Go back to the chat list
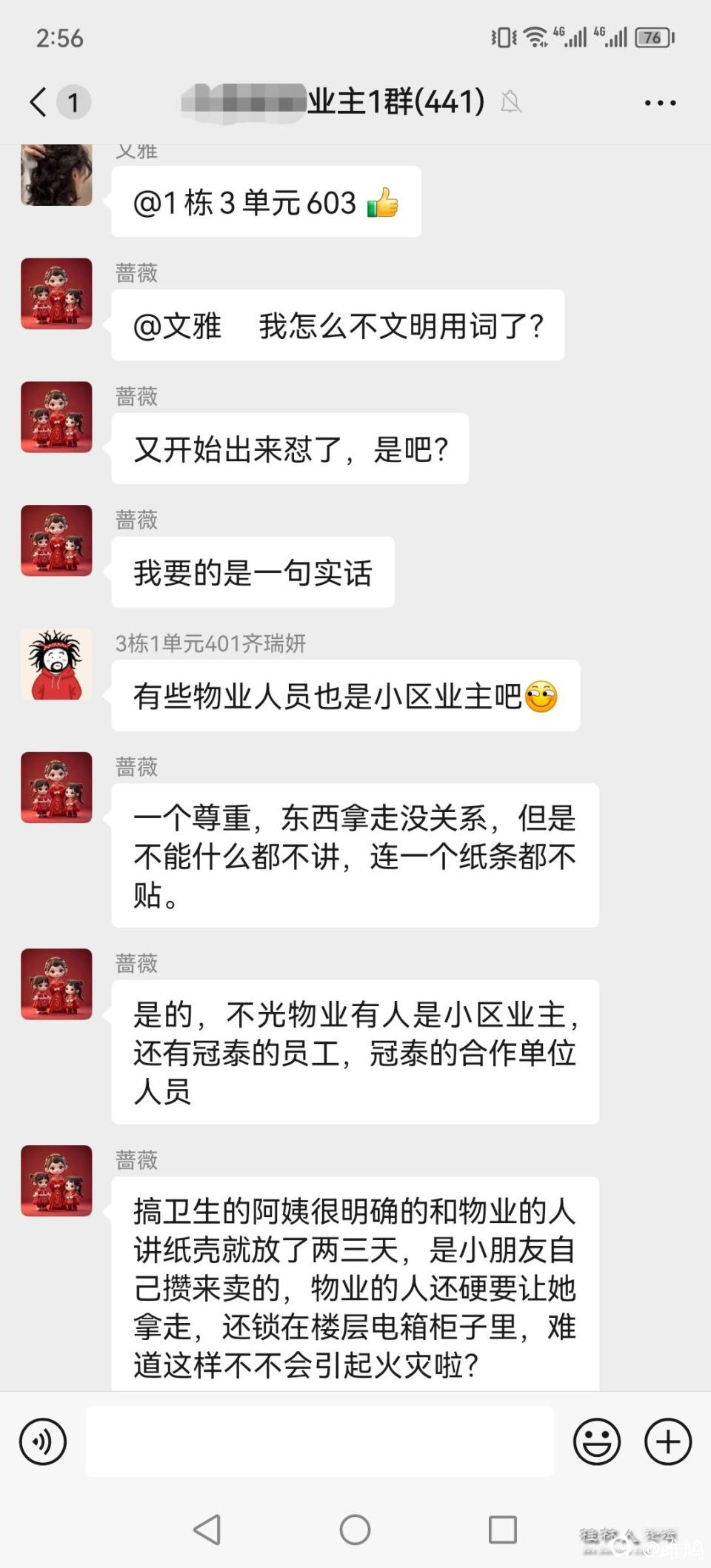711x1568 pixels. [x=39, y=101]
